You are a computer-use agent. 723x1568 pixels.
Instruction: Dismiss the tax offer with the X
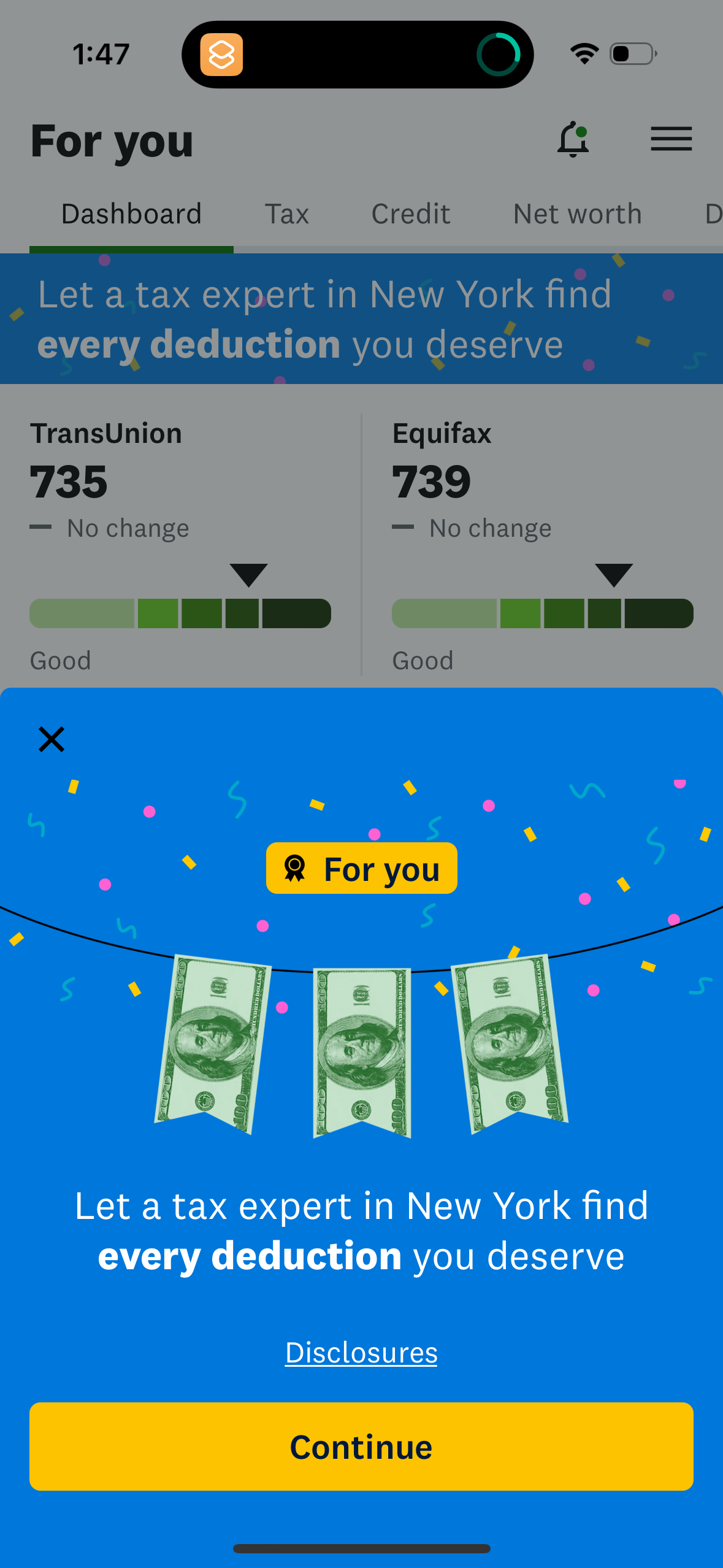[x=52, y=739]
